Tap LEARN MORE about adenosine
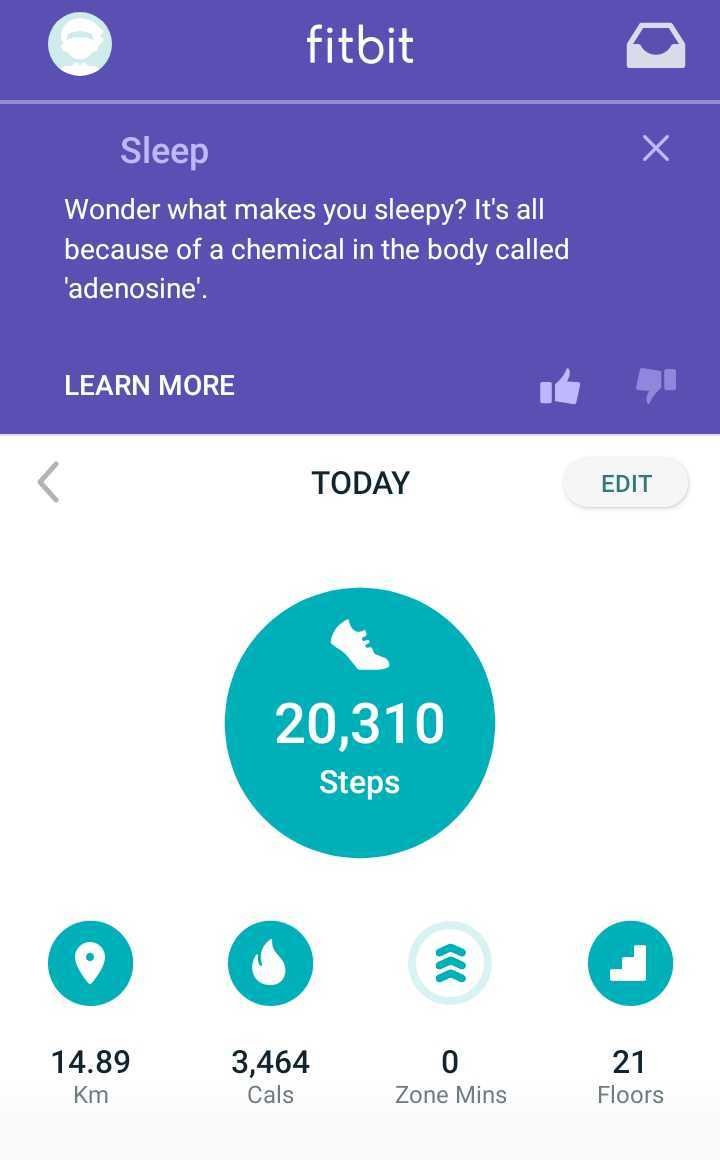720x1160 pixels. pos(150,386)
